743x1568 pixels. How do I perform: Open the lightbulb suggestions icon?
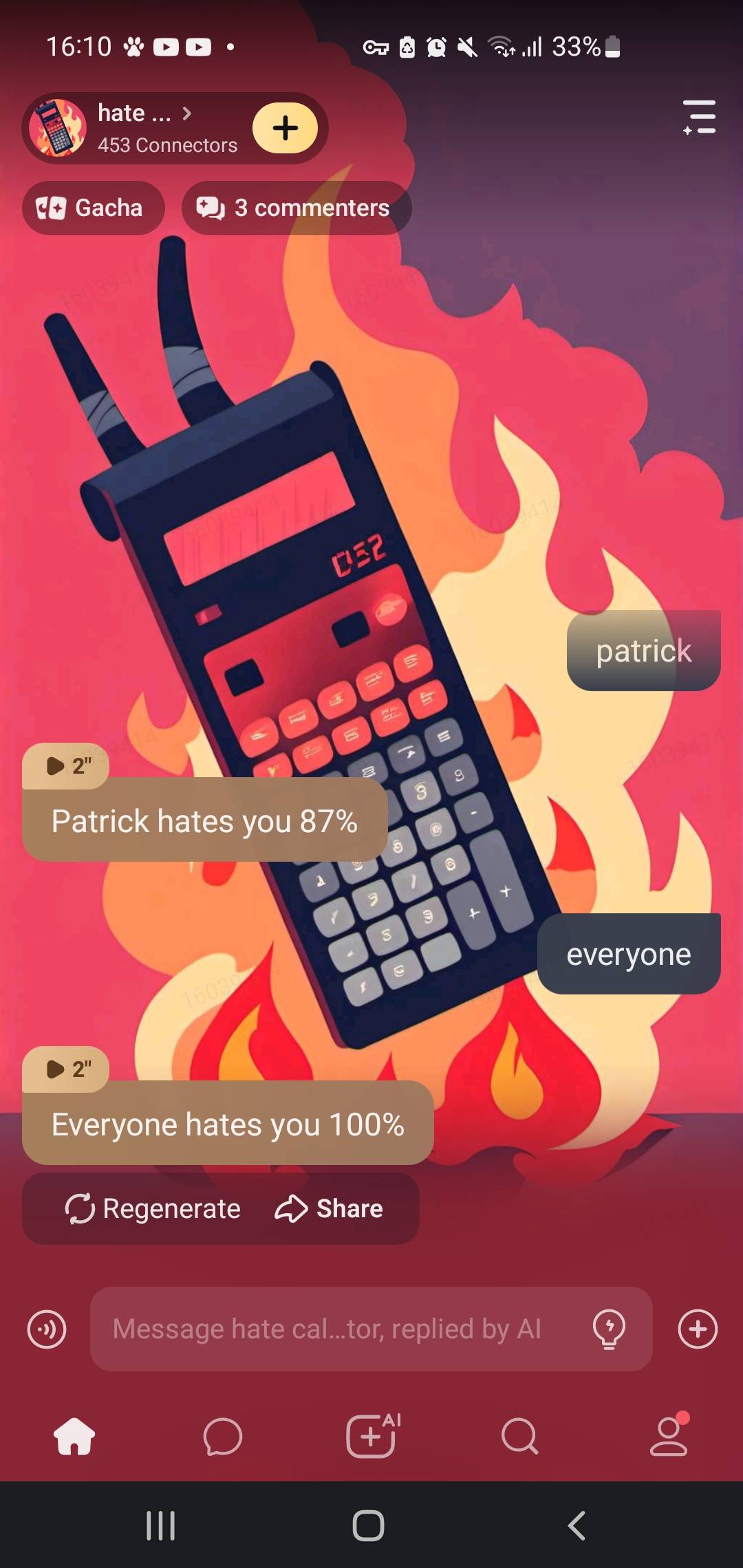pyautogui.click(x=609, y=1329)
